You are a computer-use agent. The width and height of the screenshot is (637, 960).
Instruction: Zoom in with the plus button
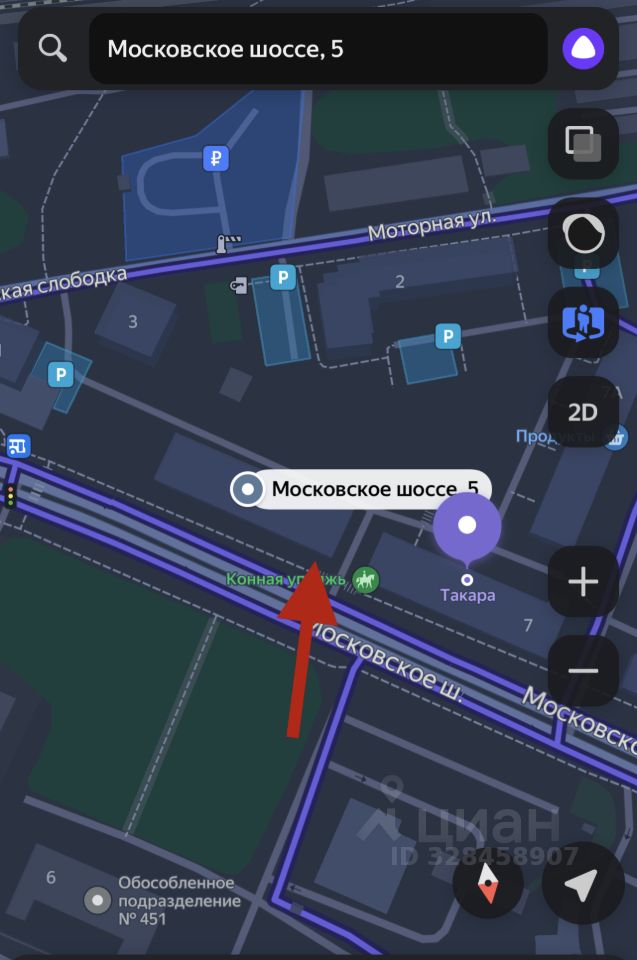point(583,582)
